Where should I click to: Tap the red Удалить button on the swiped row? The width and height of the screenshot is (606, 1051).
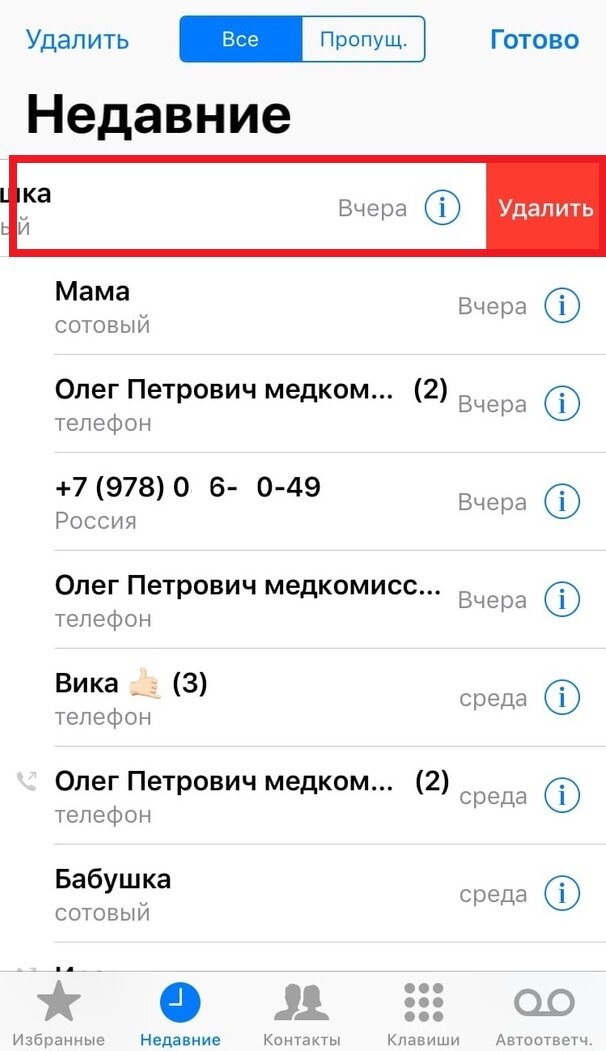pyautogui.click(x=544, y=208)
